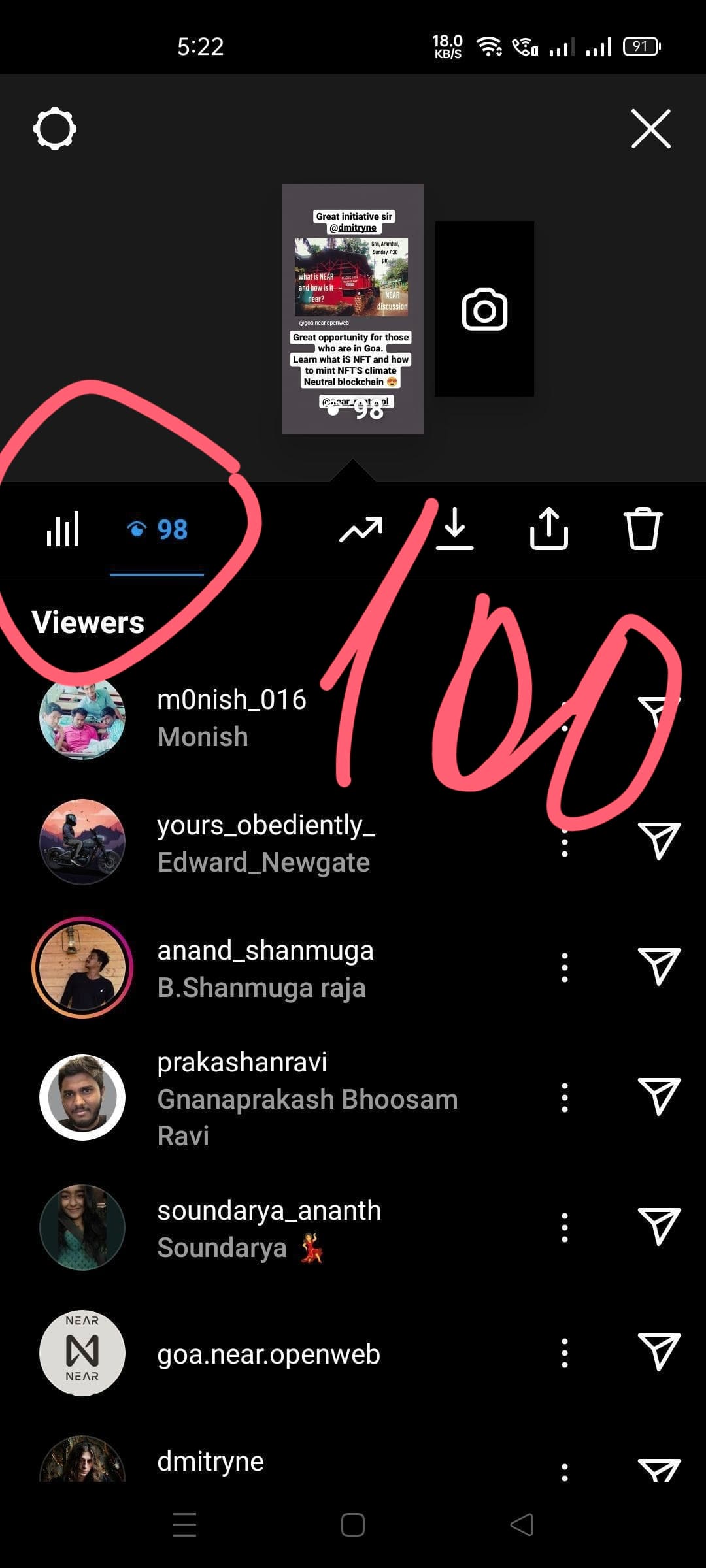Switch to the insights bar chart tab
The image size is (706, 1568).
(x=63, y=529)
